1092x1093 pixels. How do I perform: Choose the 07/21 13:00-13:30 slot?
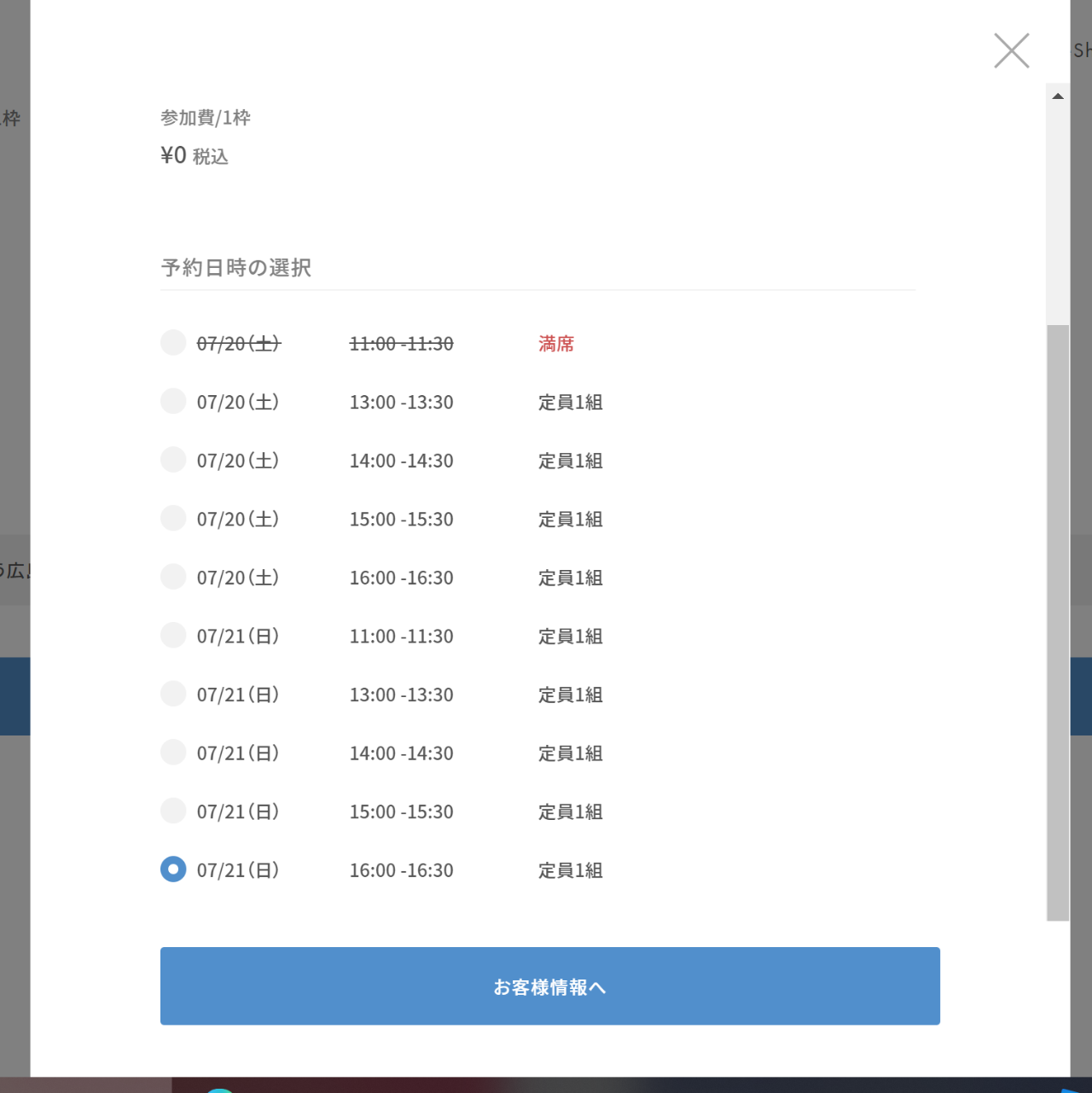coord(173,694)
